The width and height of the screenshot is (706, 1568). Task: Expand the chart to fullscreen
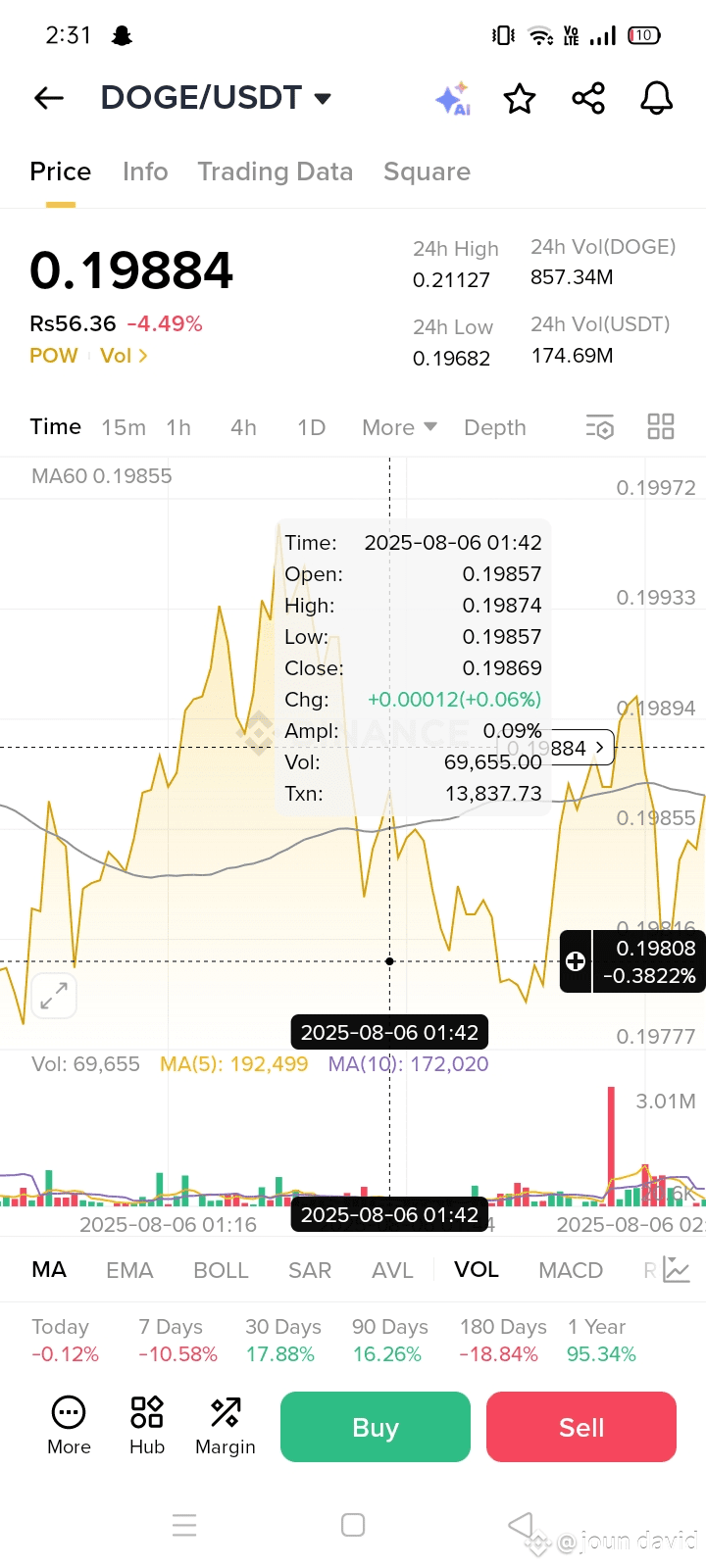[54, 997]
